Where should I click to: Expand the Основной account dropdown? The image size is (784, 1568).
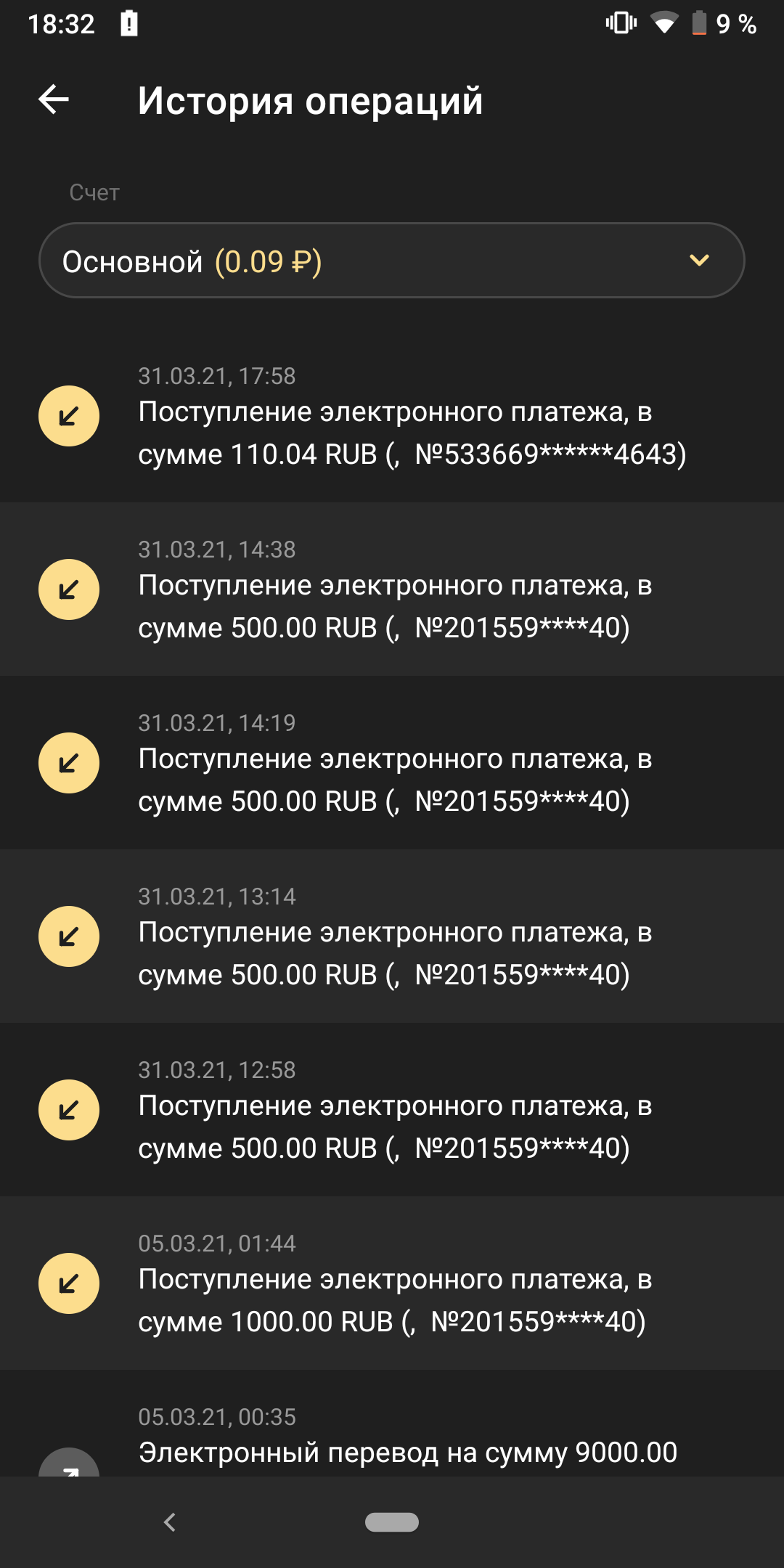tap(392, 260)
